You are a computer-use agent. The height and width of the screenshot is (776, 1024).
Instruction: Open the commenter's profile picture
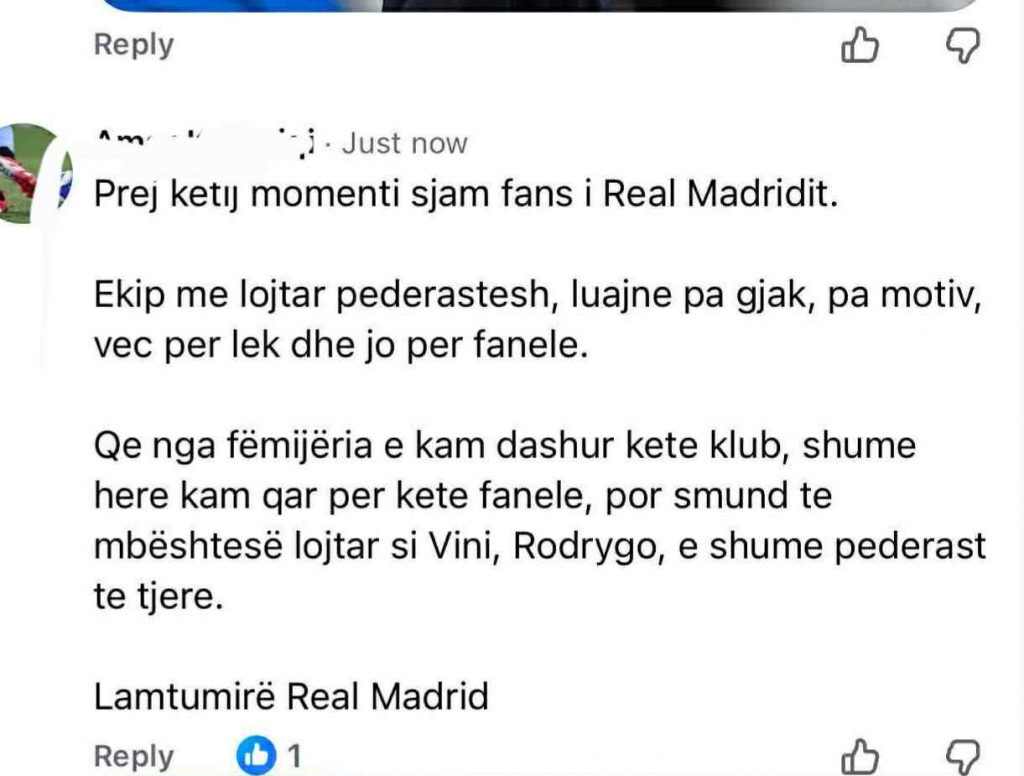pos(32,171)
